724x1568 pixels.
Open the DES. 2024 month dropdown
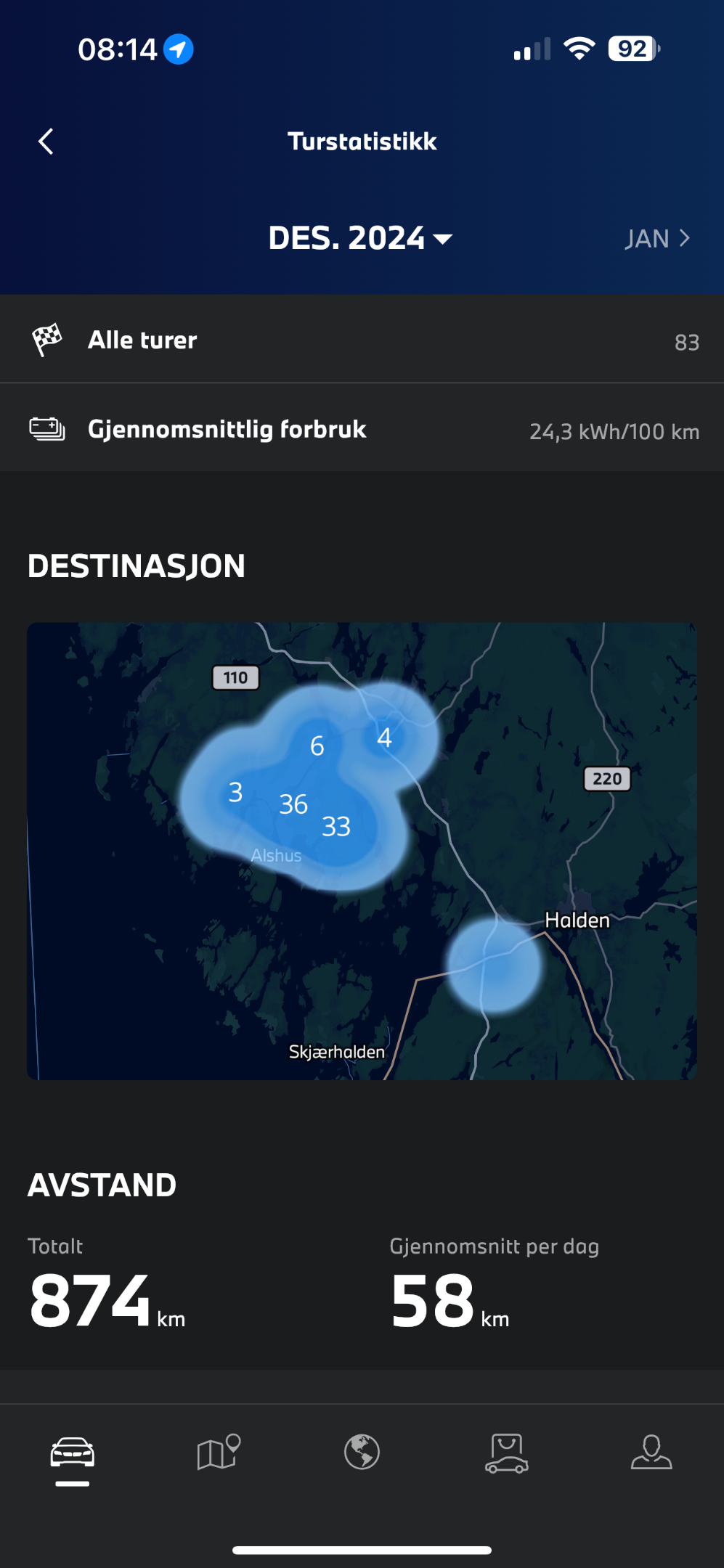(361, 238)
